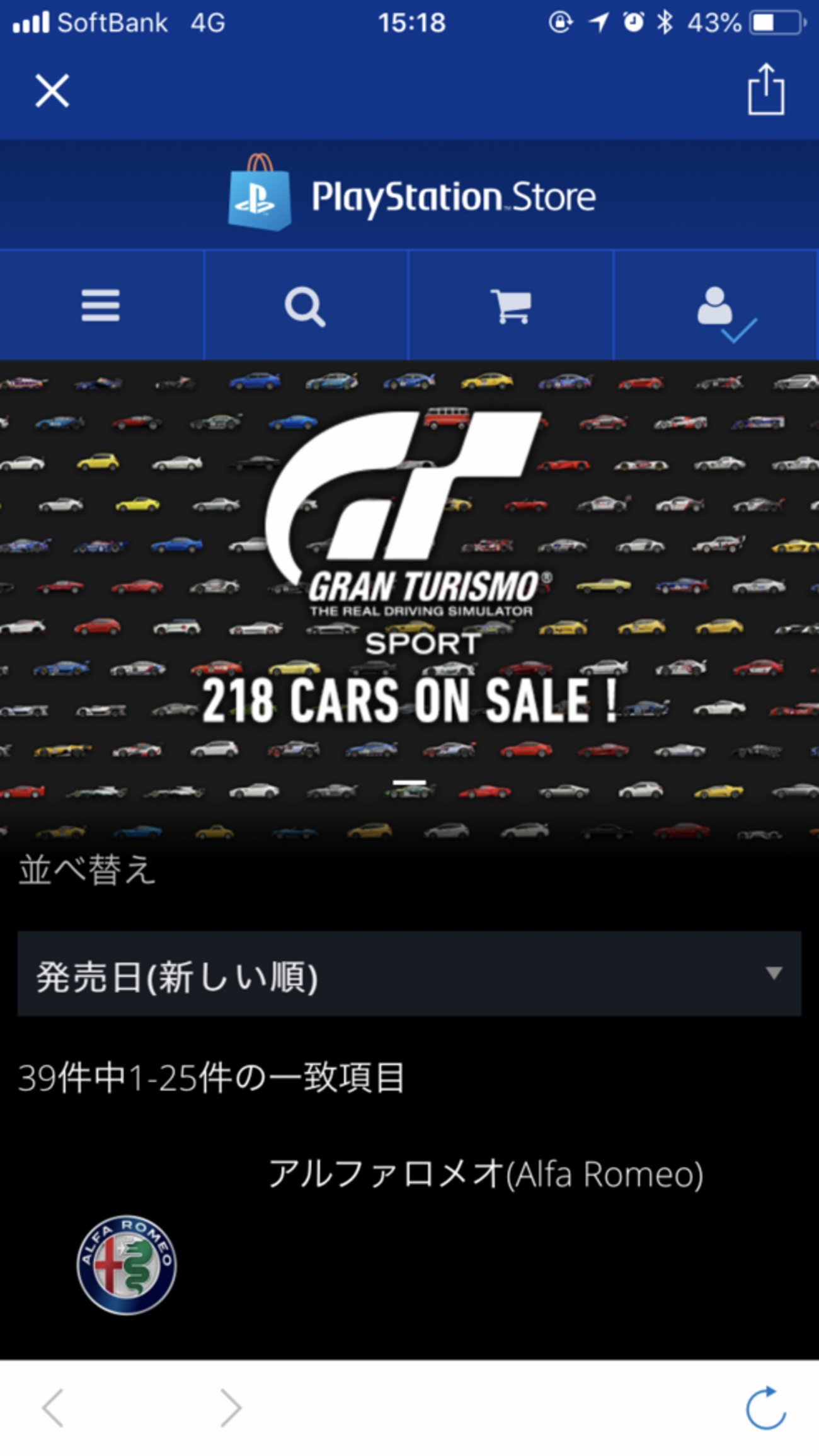This screenshot has height=1456, width=819.
Task: Tap the Gran Turismo Sport banner
Action: tap(409, 599)
